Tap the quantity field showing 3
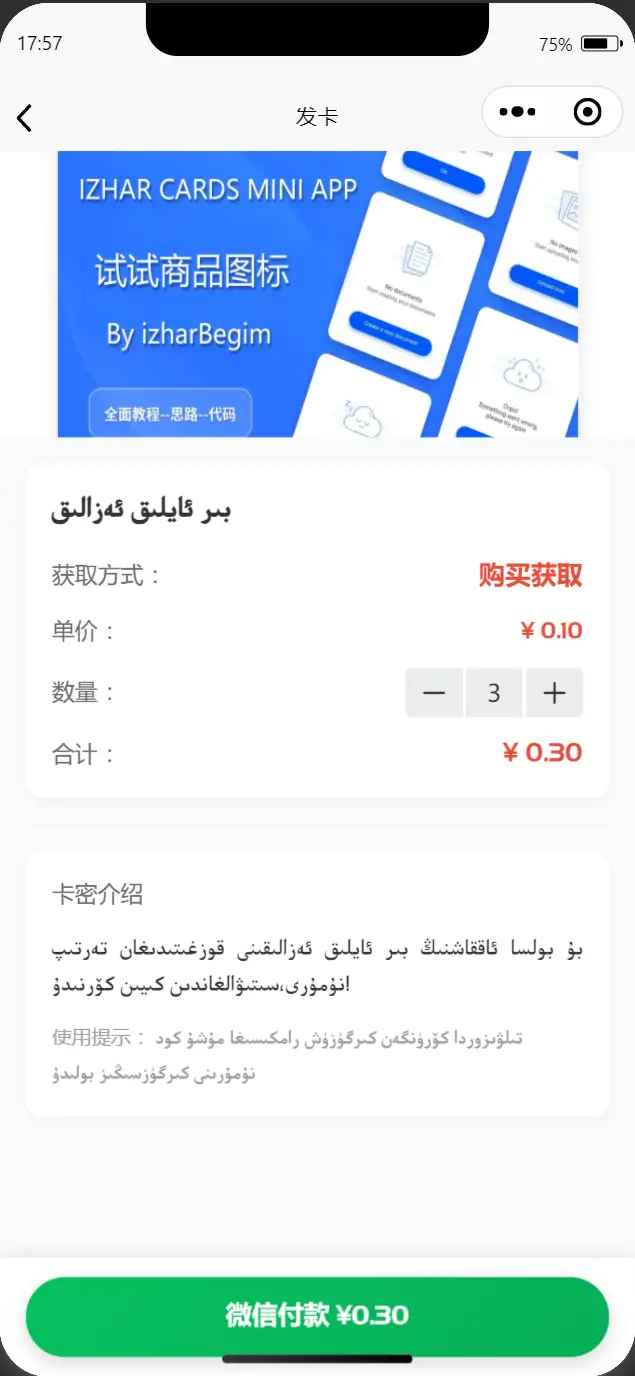Screen dimensions: 635x1376 (494, 693)
